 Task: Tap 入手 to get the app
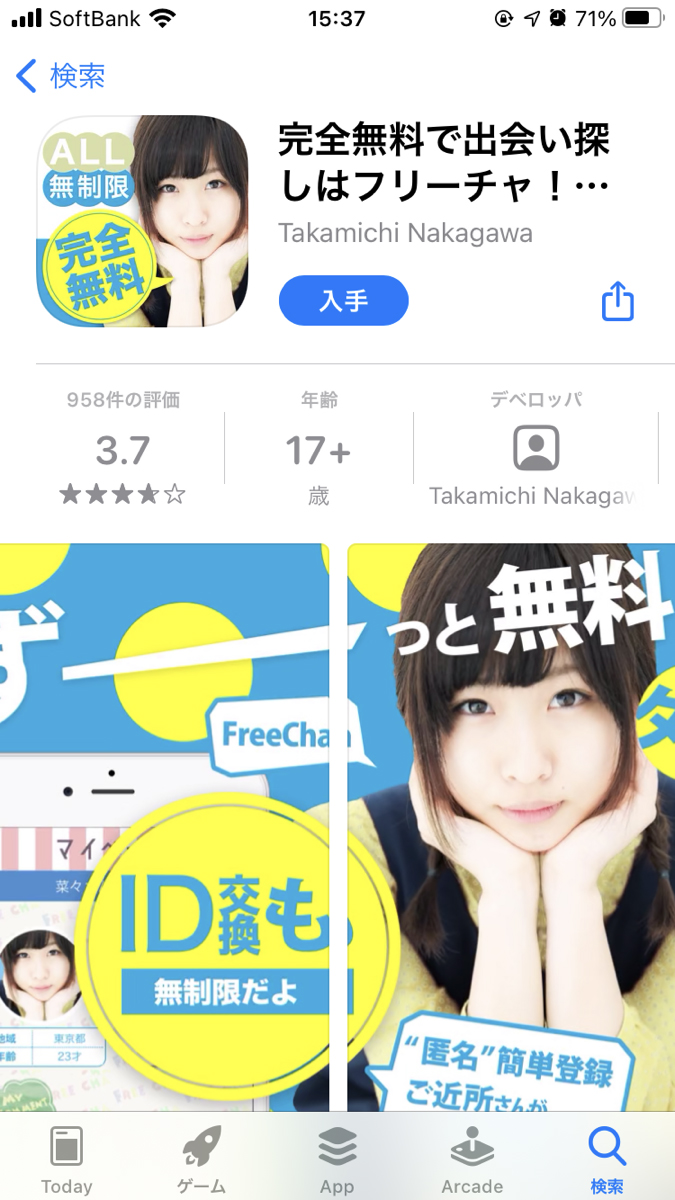coord(343,301)
